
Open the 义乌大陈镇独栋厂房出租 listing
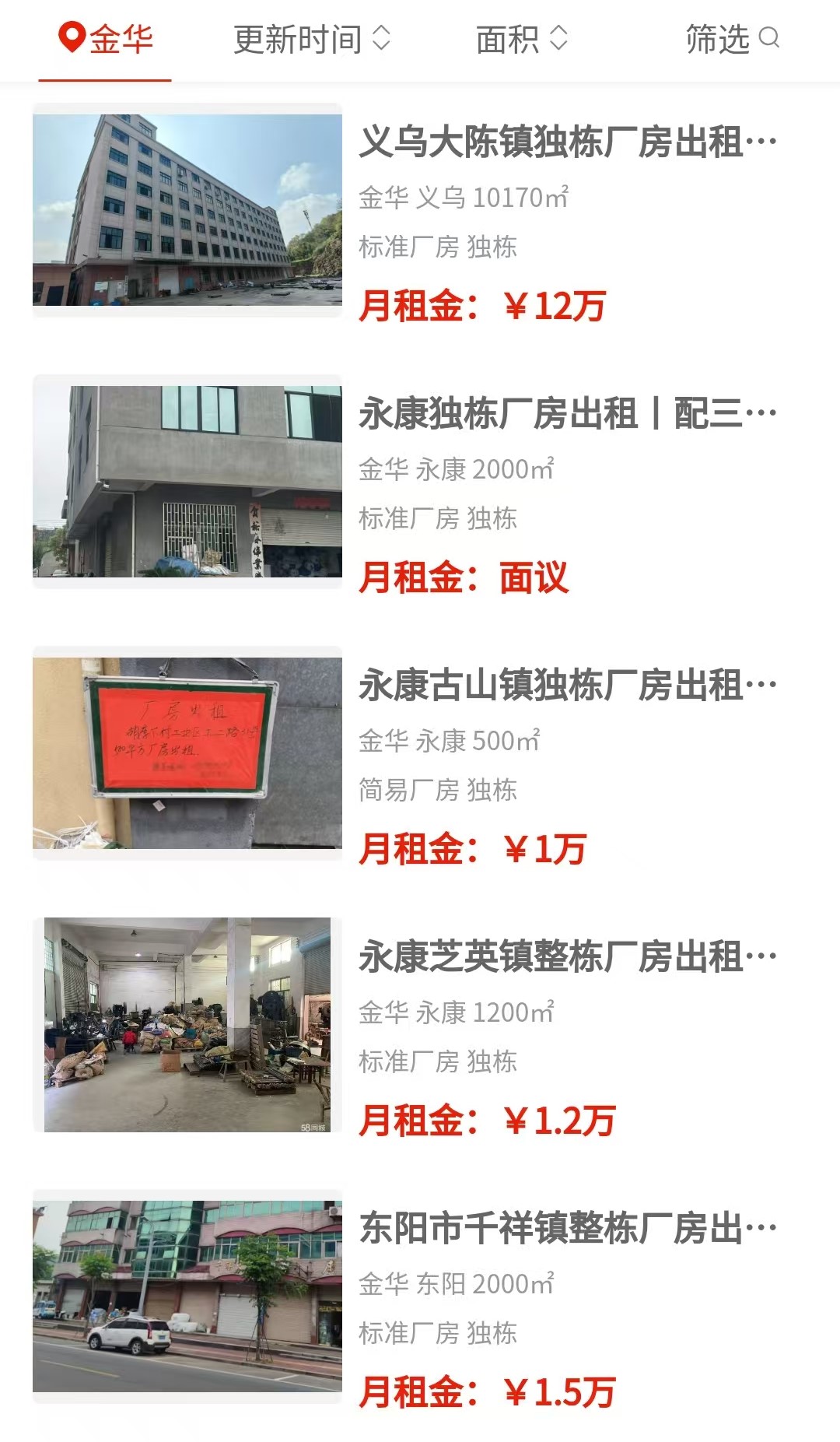click(566, 142)
